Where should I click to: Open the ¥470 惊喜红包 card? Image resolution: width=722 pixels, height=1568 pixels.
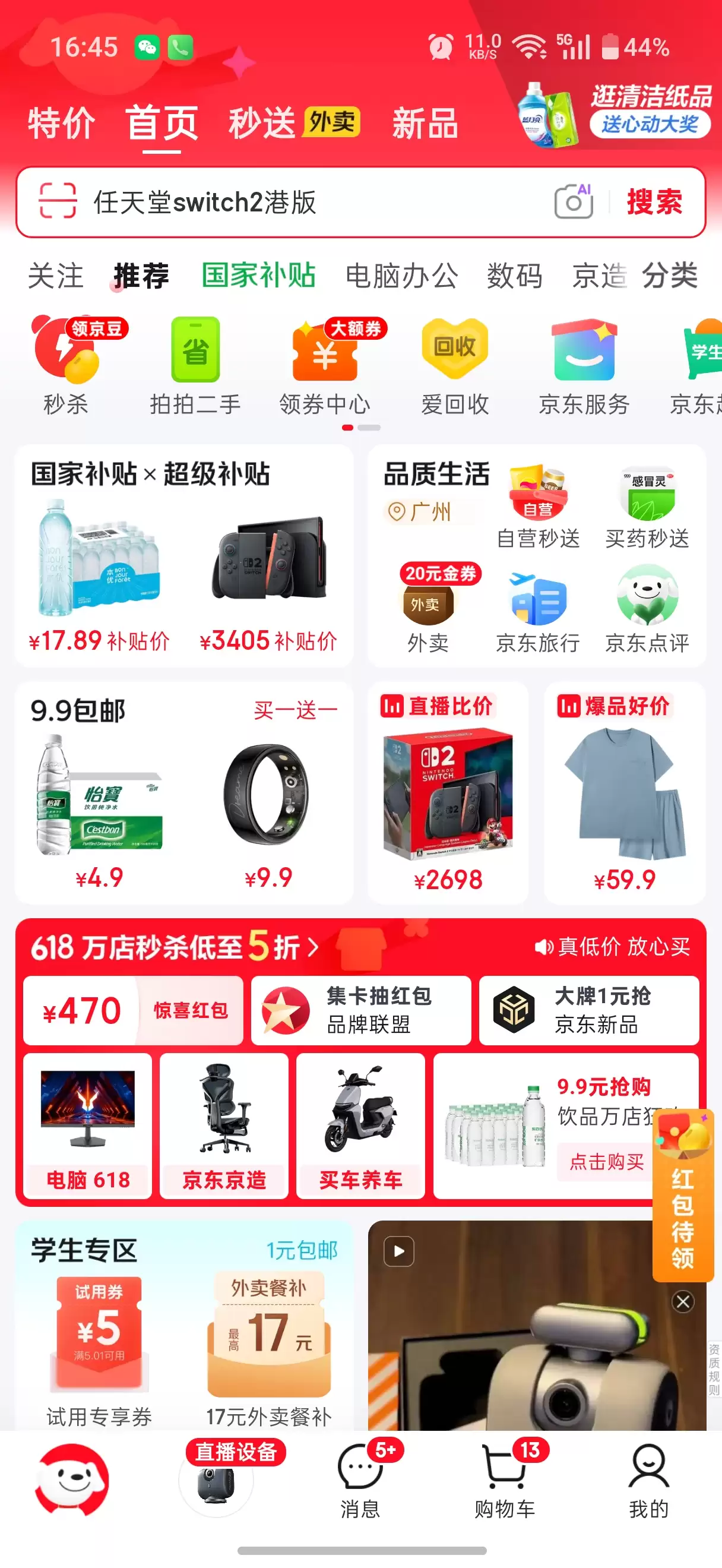[133, 1010]
